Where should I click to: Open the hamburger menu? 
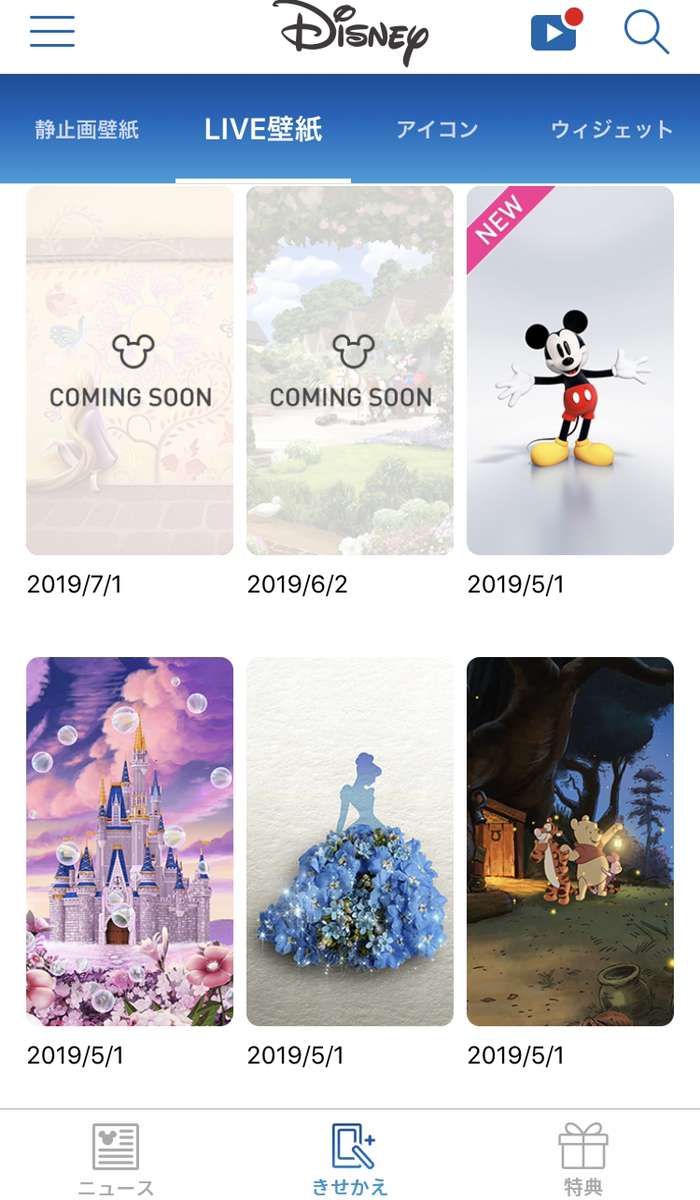(52, 32)
